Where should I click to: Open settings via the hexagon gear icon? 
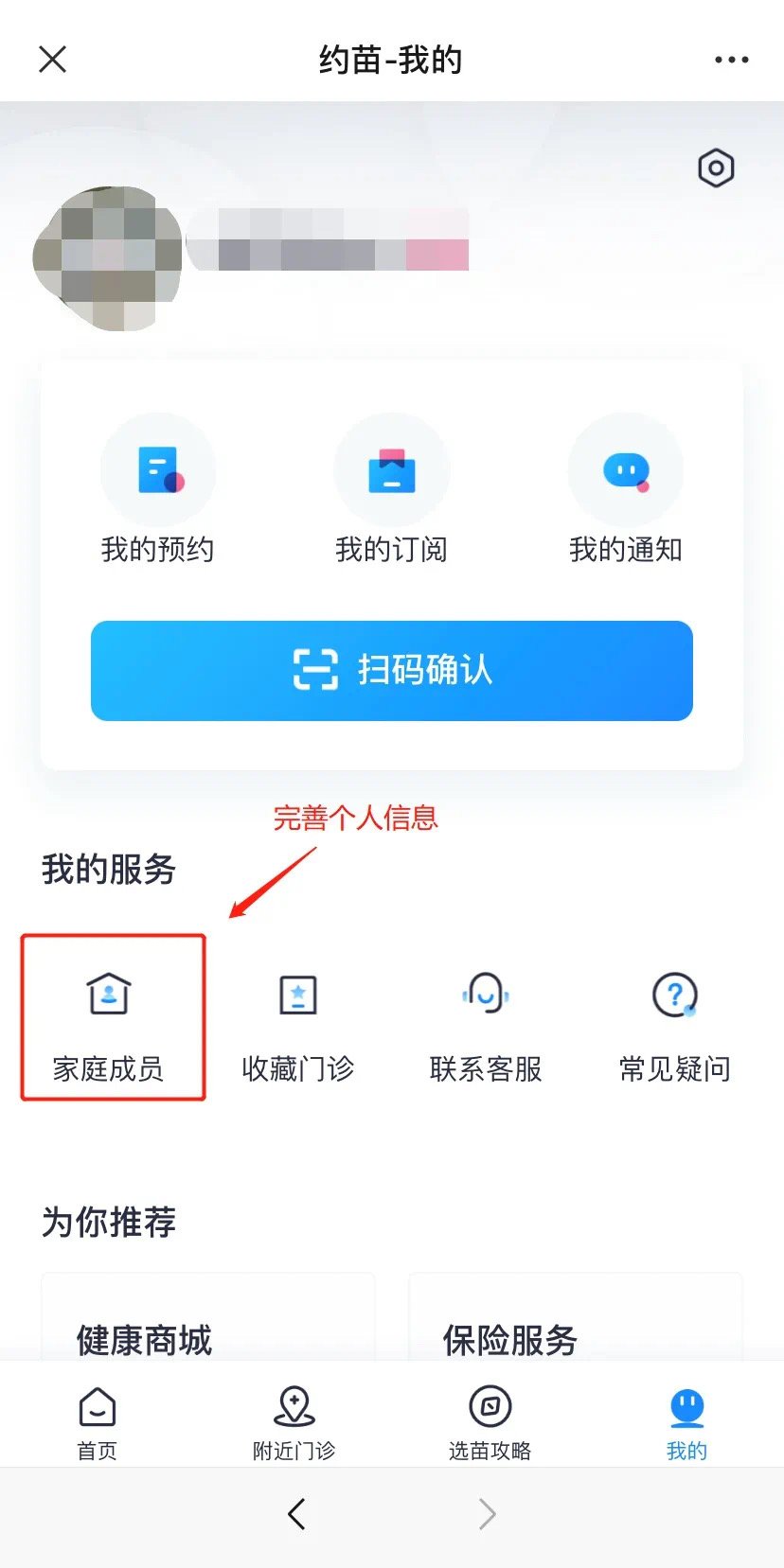(x=716, y=168)
